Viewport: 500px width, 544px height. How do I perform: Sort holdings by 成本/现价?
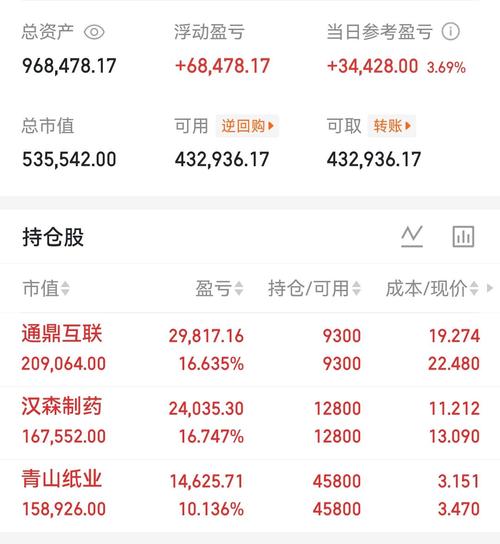(432, 288)
